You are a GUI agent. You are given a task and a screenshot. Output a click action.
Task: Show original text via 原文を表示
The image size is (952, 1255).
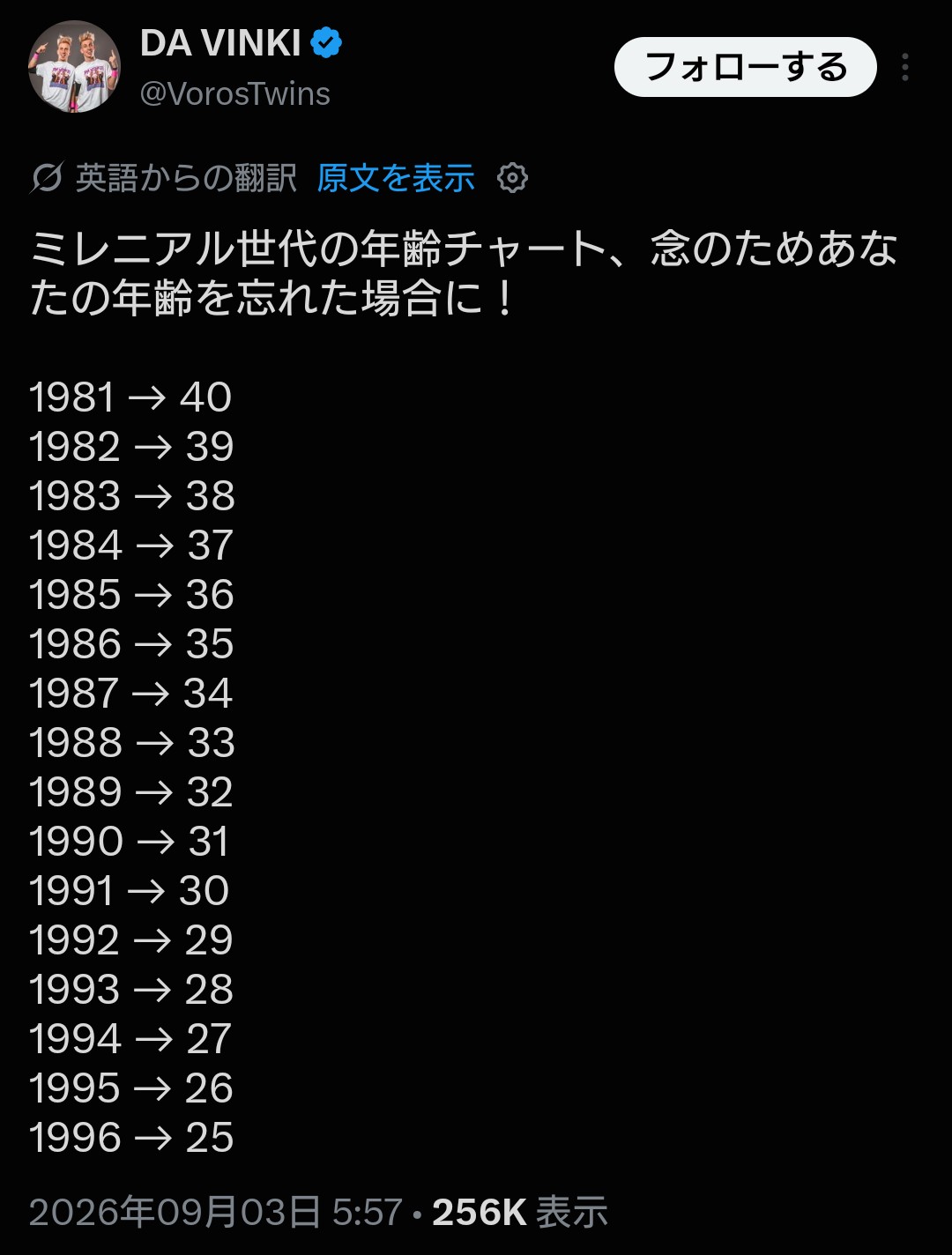[396, 178]
